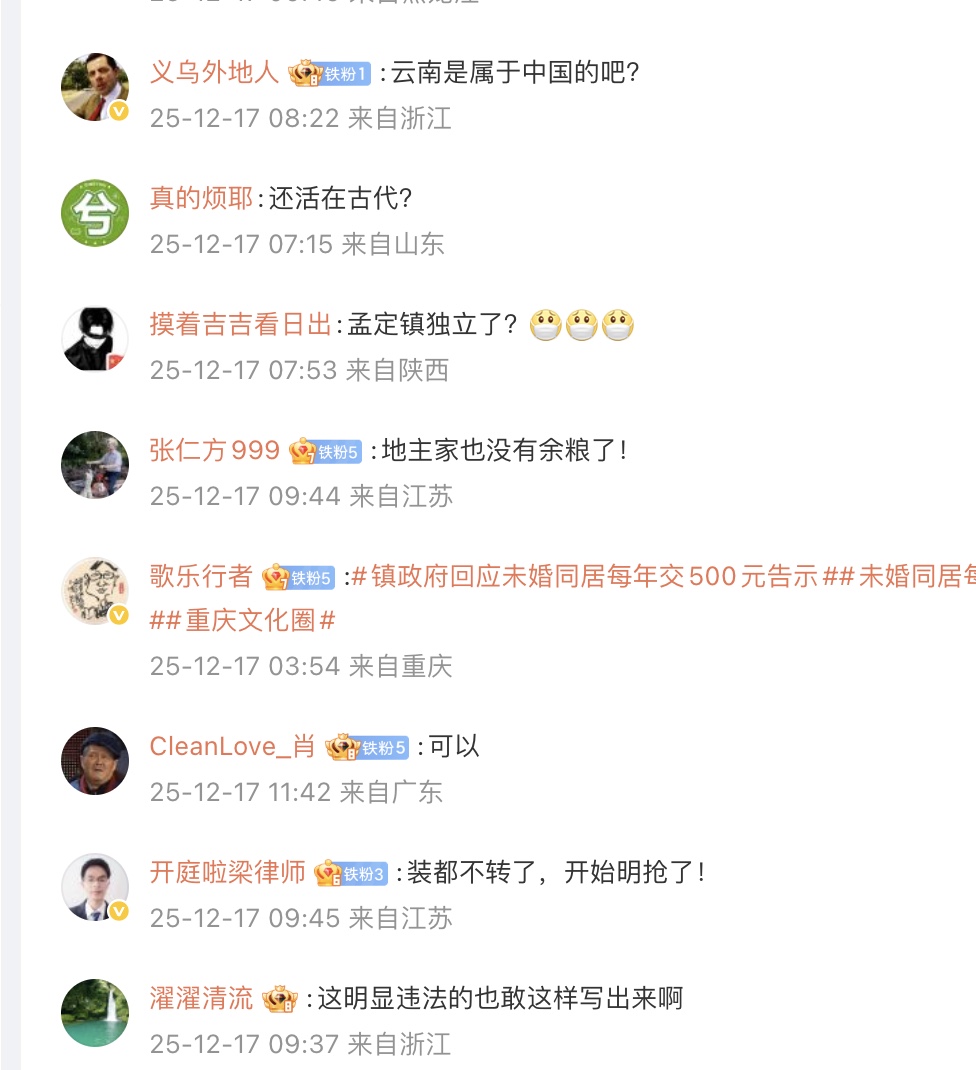The height and width of the screenshot is (1070, 976).
Task: Open 义乌外地人's profile via username
Action: pos(214,73)
